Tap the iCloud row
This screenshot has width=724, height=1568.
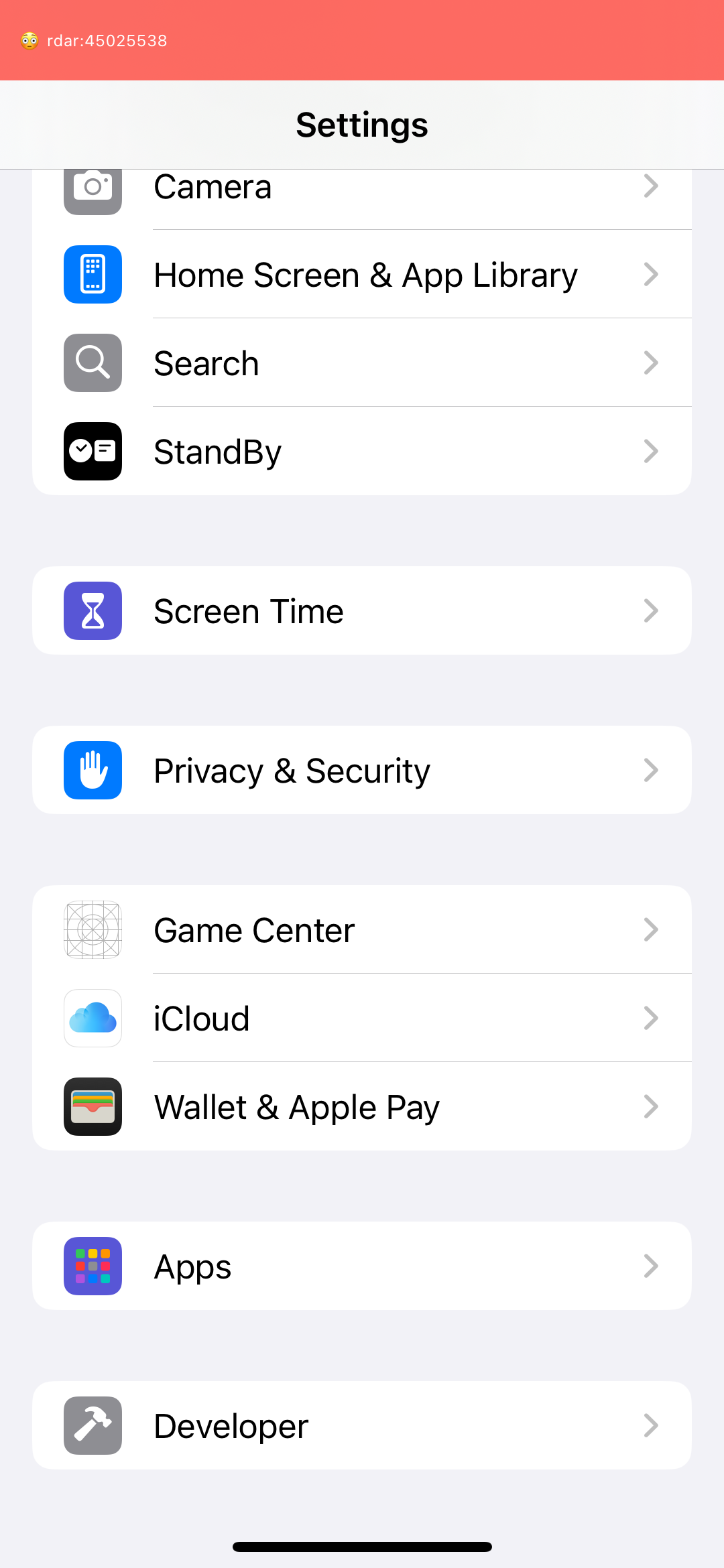click(x=362, y=1019)
